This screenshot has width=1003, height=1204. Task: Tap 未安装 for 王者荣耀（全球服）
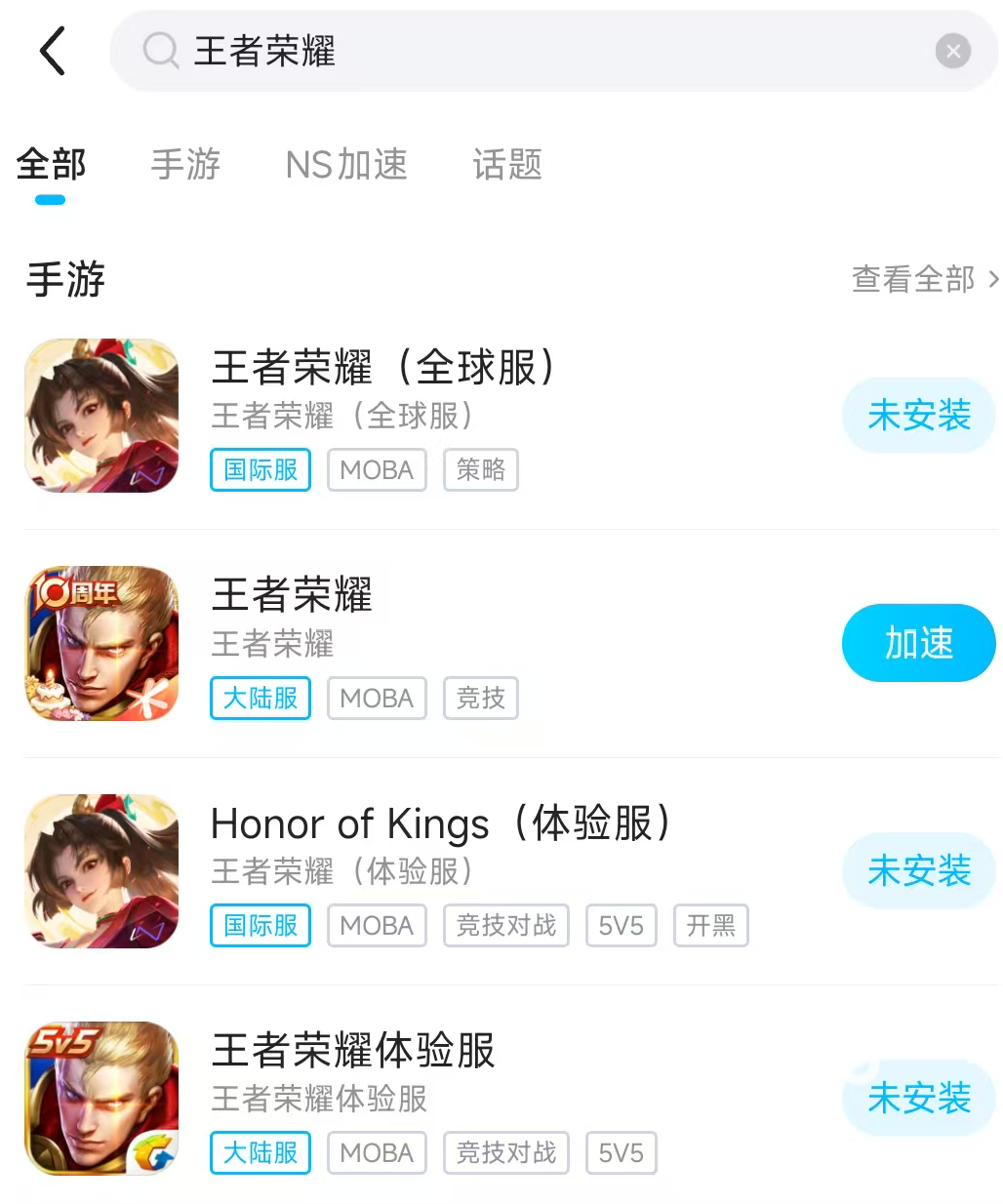coord(918,416)
